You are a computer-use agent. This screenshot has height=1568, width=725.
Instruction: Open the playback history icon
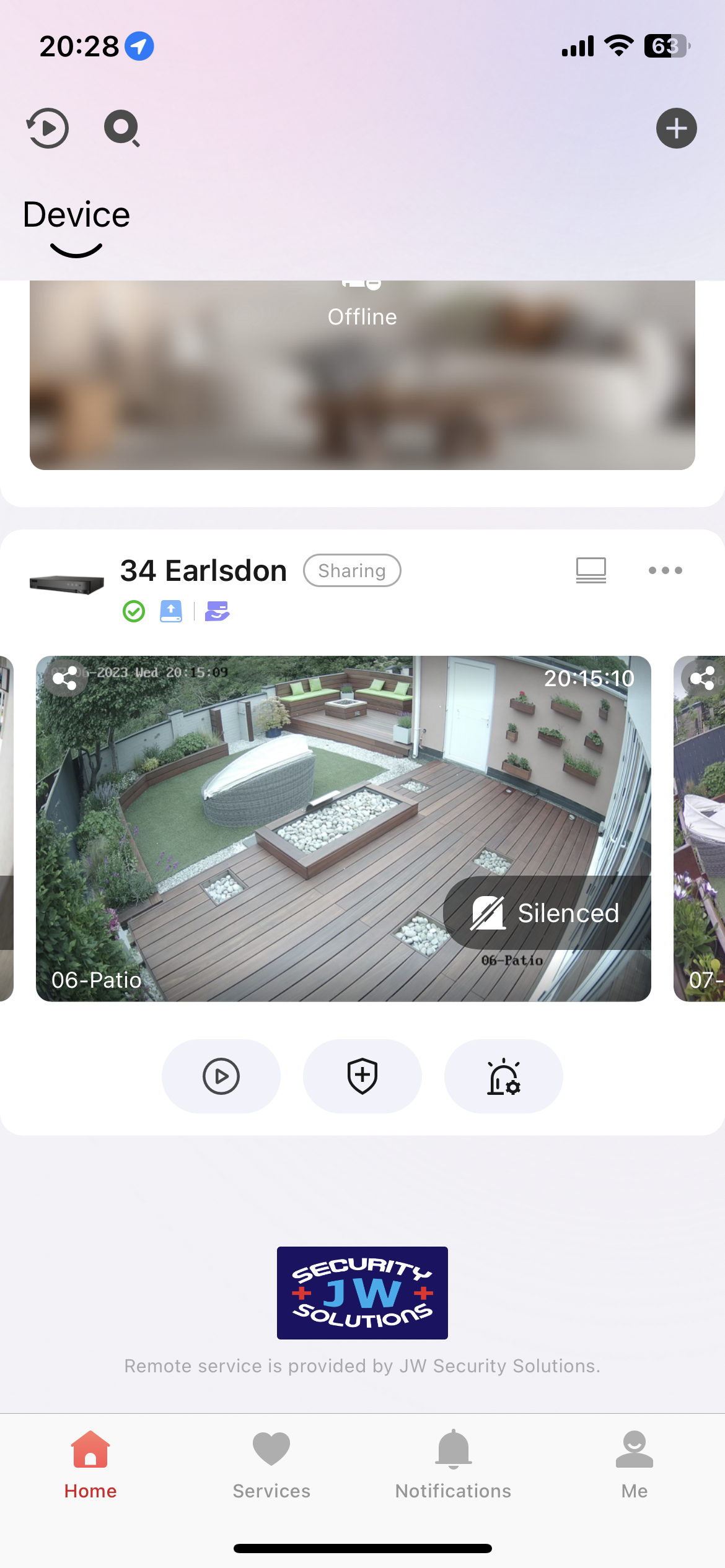tap(48, 128)
